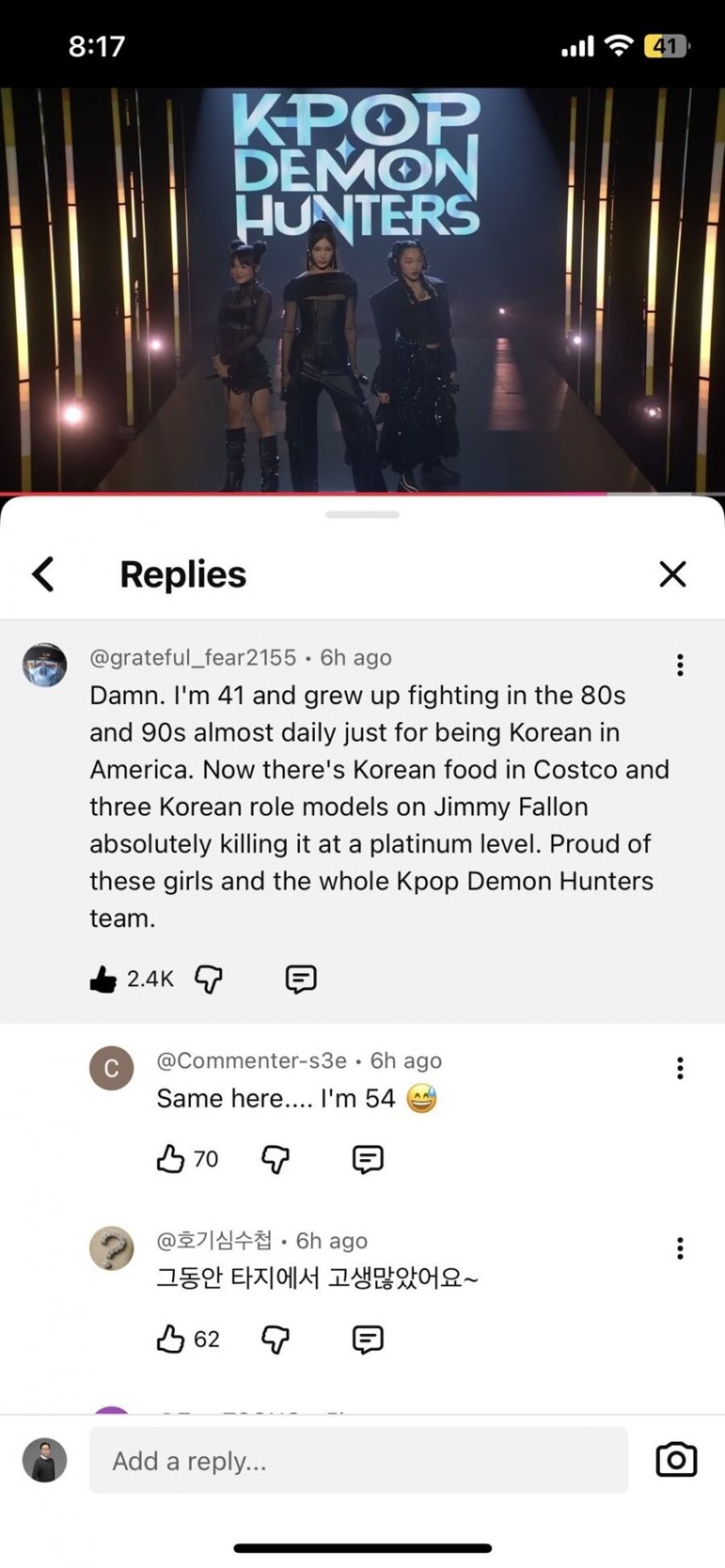Open options for the @Commenter-s3e reply
The image size is (725, 1568).
[680, 1068]
